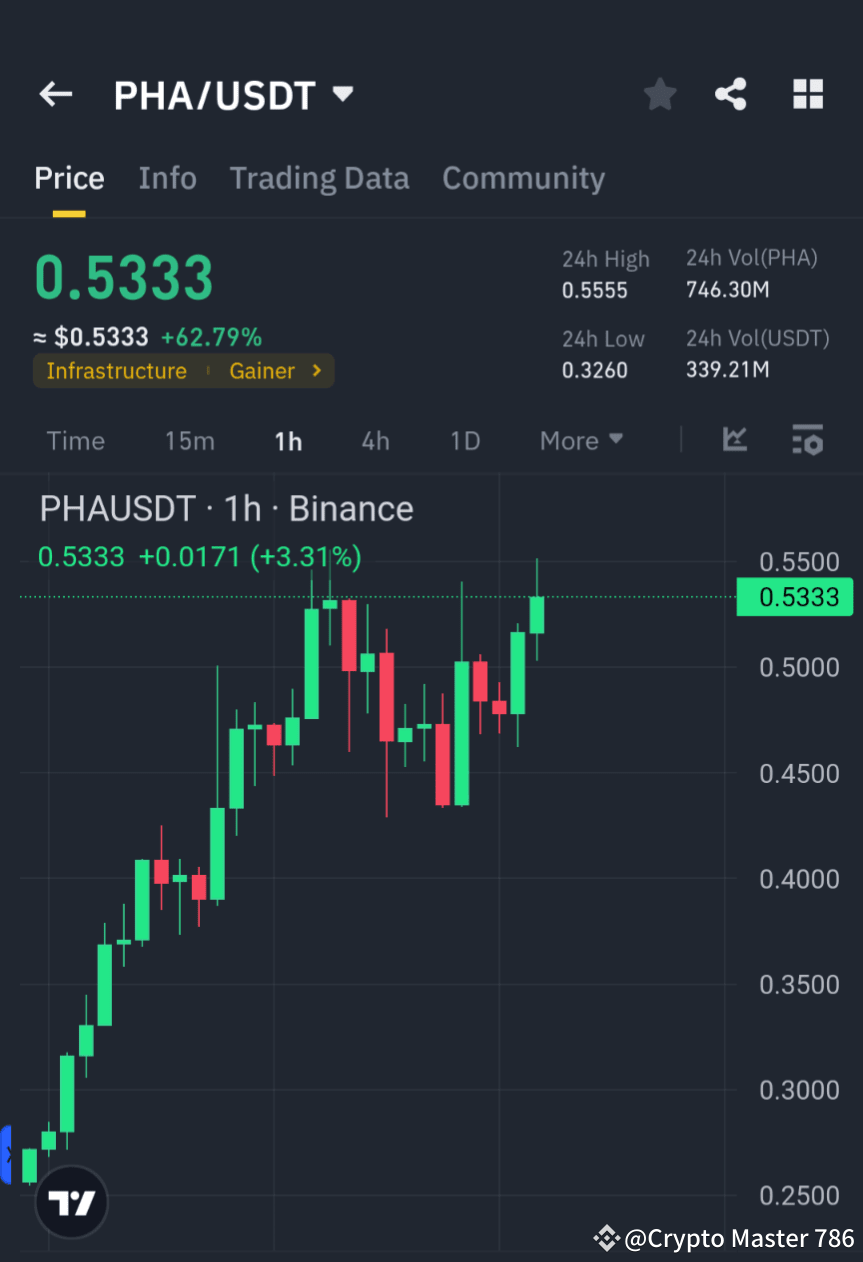
Task: Open the Gainer ranking link
Action: [x=262, y=370]
